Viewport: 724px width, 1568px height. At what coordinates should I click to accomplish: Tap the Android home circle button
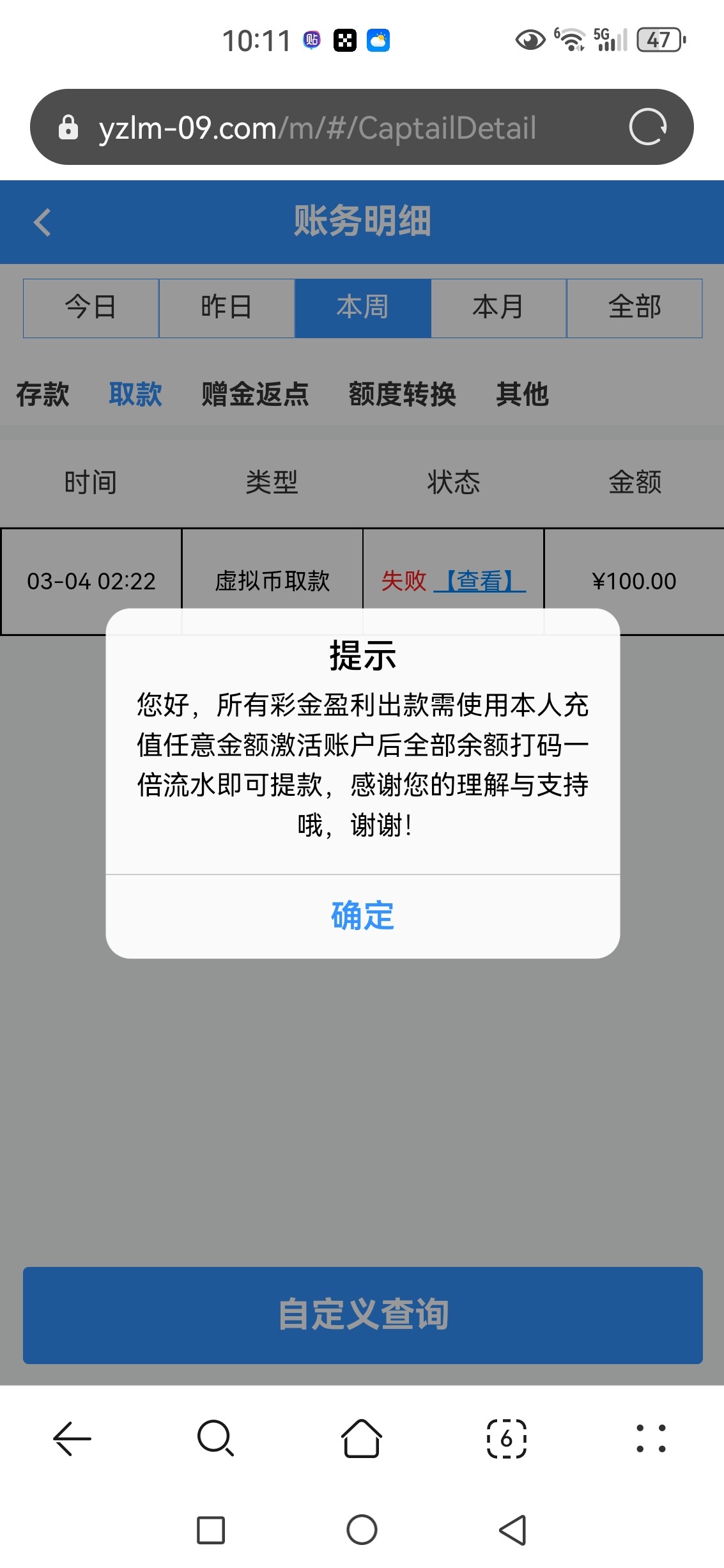click(x=362, y=1531)
